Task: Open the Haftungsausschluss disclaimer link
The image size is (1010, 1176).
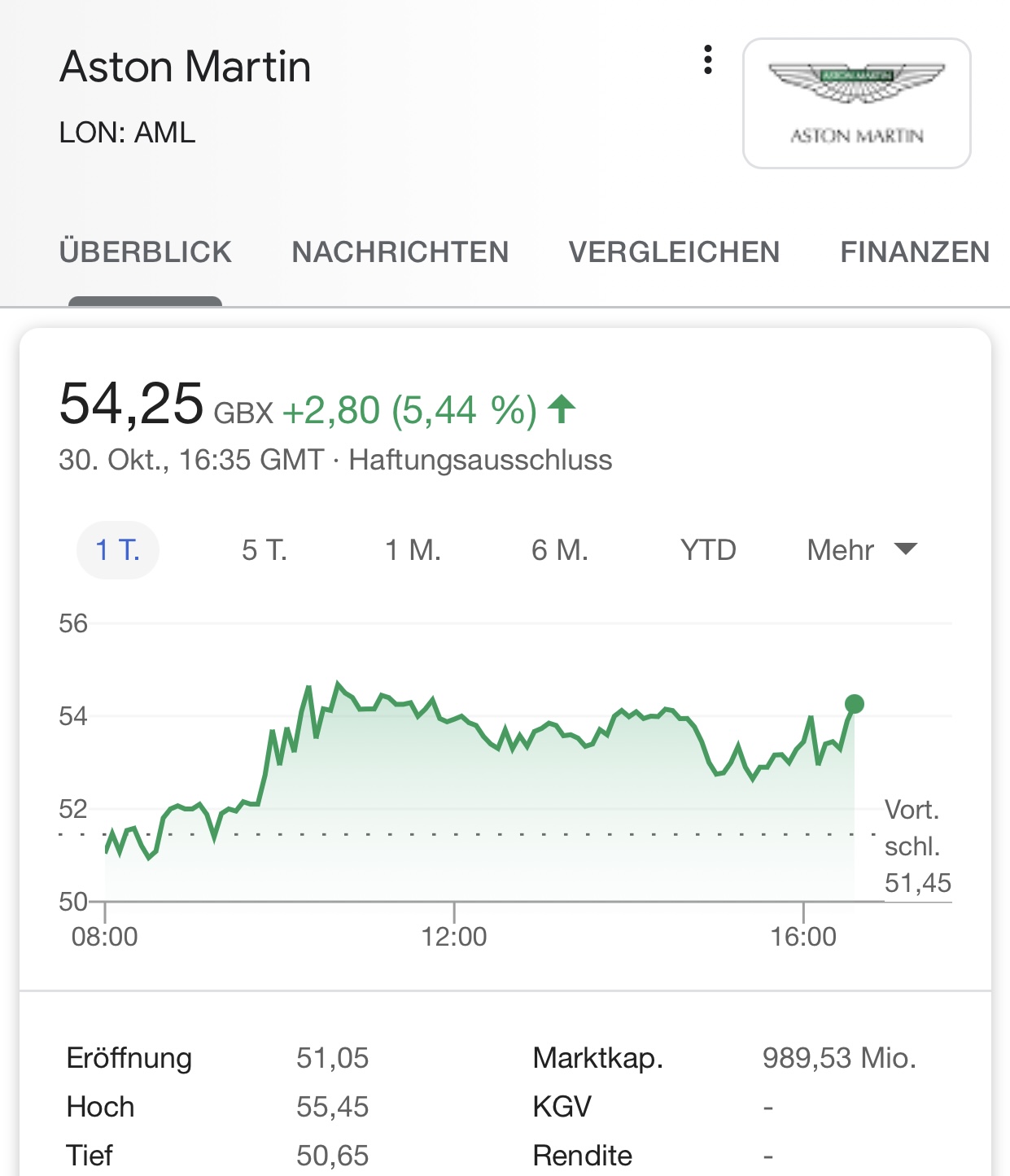Action: (480, 460)
